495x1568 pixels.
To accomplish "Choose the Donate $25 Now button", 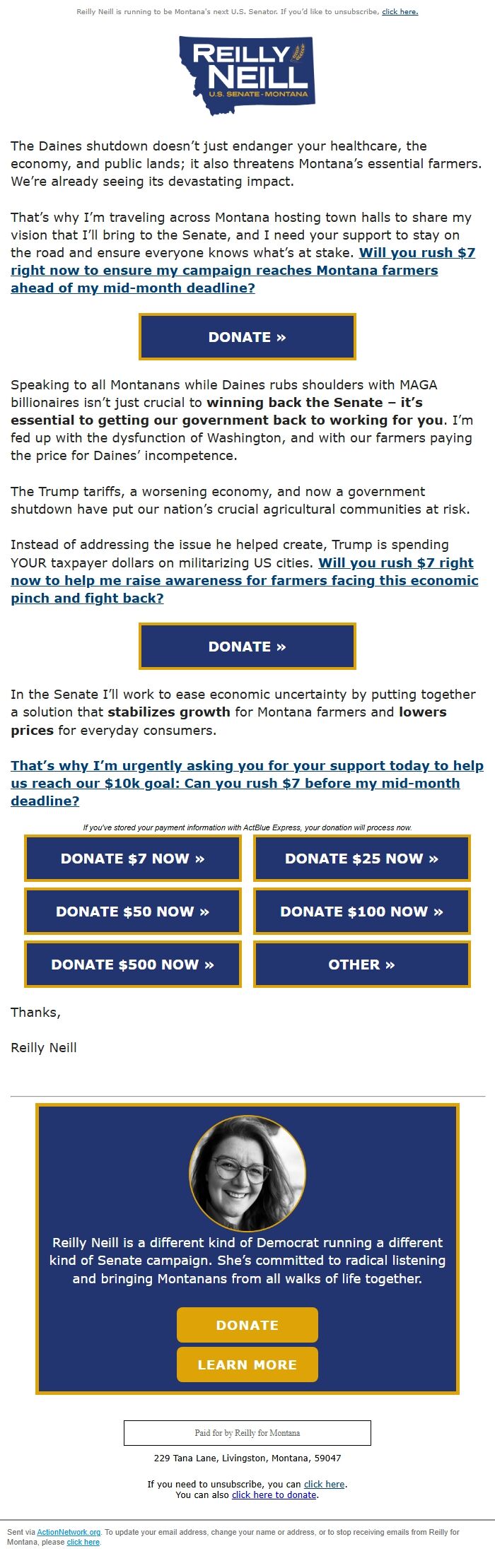I will click(x=361, y=859).
